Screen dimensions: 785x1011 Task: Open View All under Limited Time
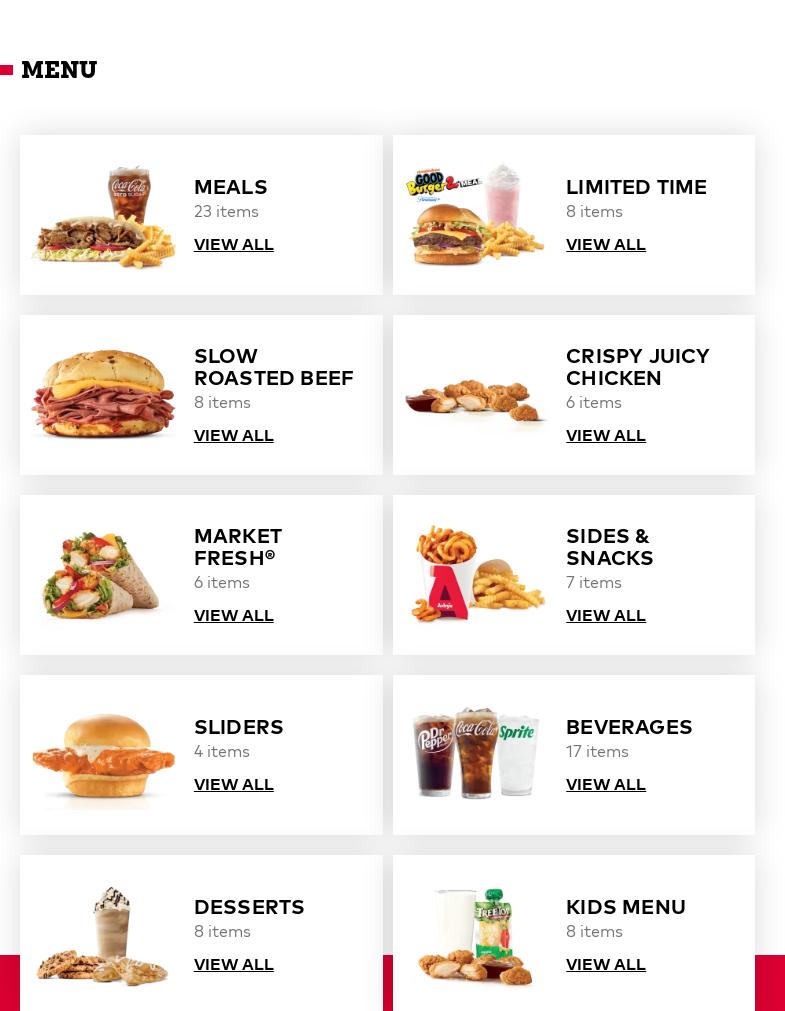coord(605,244)
